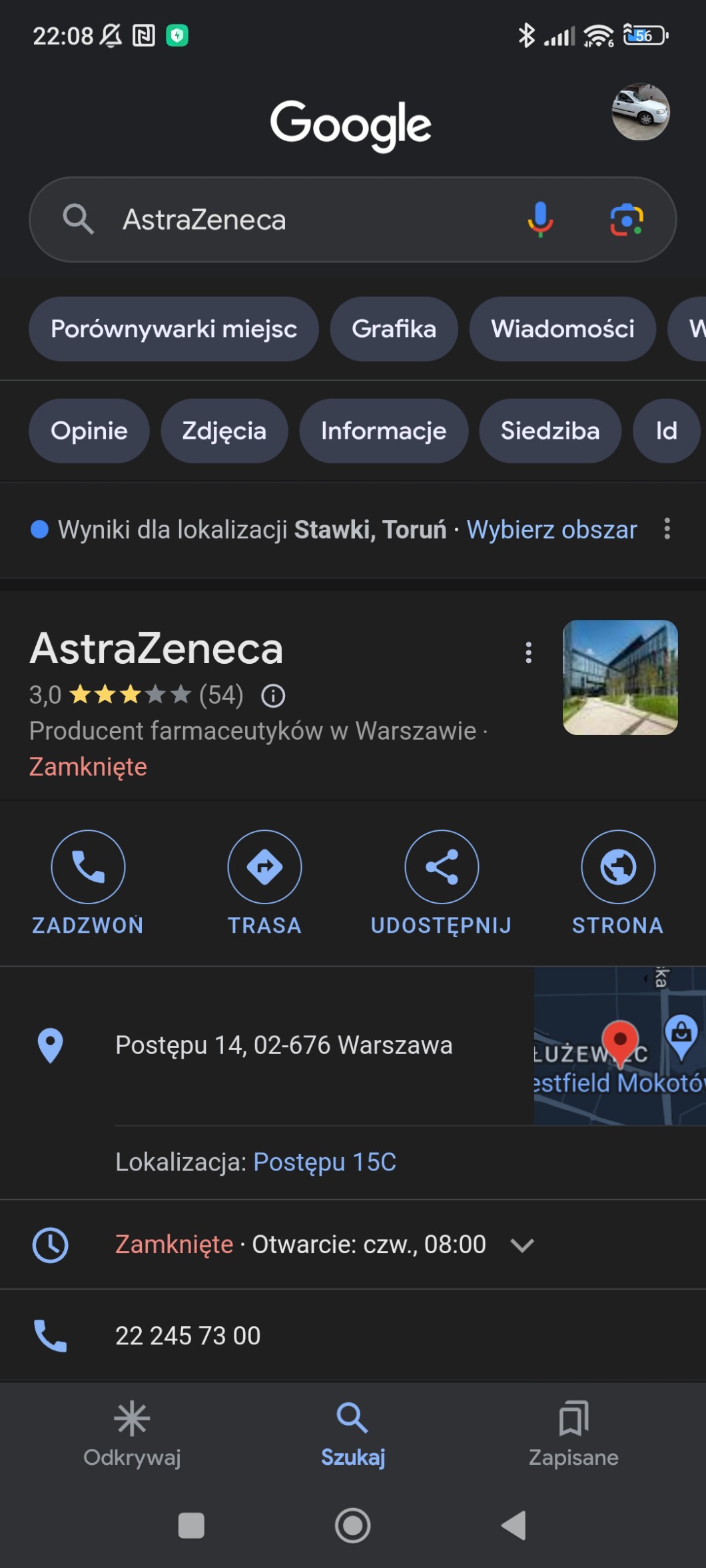Screen dimensions: 706x1568
Task: Tap the AstraZeneca search box
Action: pos(300,220)
